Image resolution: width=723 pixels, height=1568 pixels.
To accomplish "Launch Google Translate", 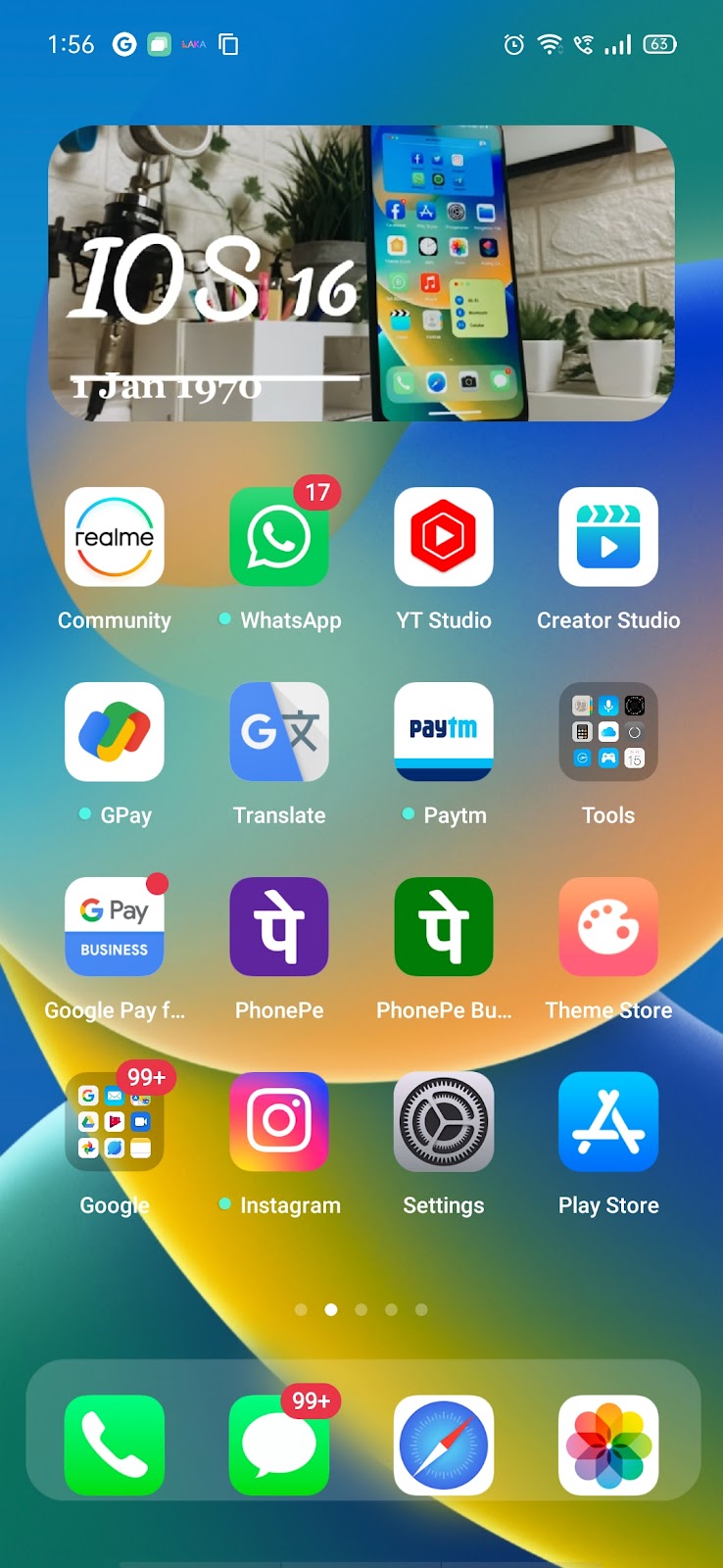I will coord(279,732).
